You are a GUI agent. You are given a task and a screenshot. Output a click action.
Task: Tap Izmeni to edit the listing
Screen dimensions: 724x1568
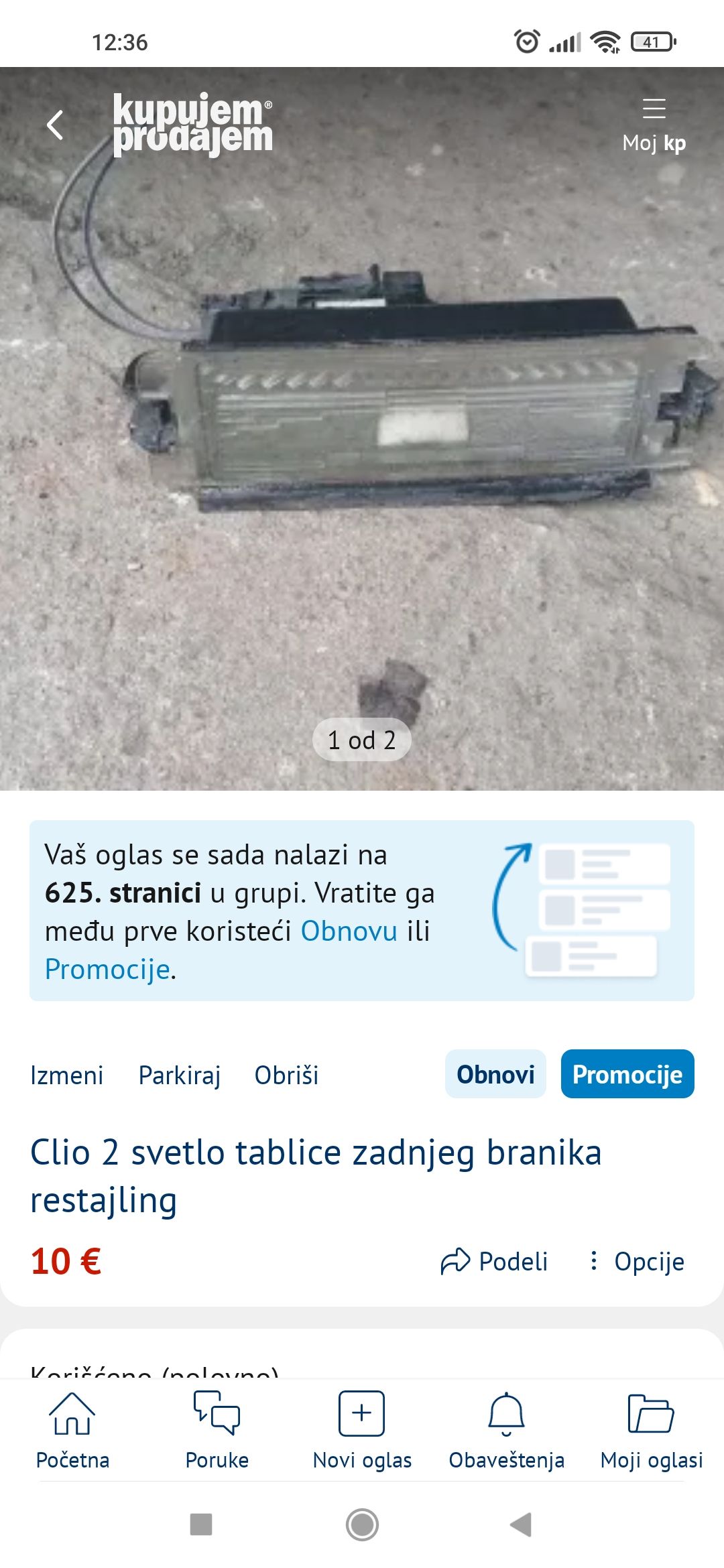pos(66,1075)
